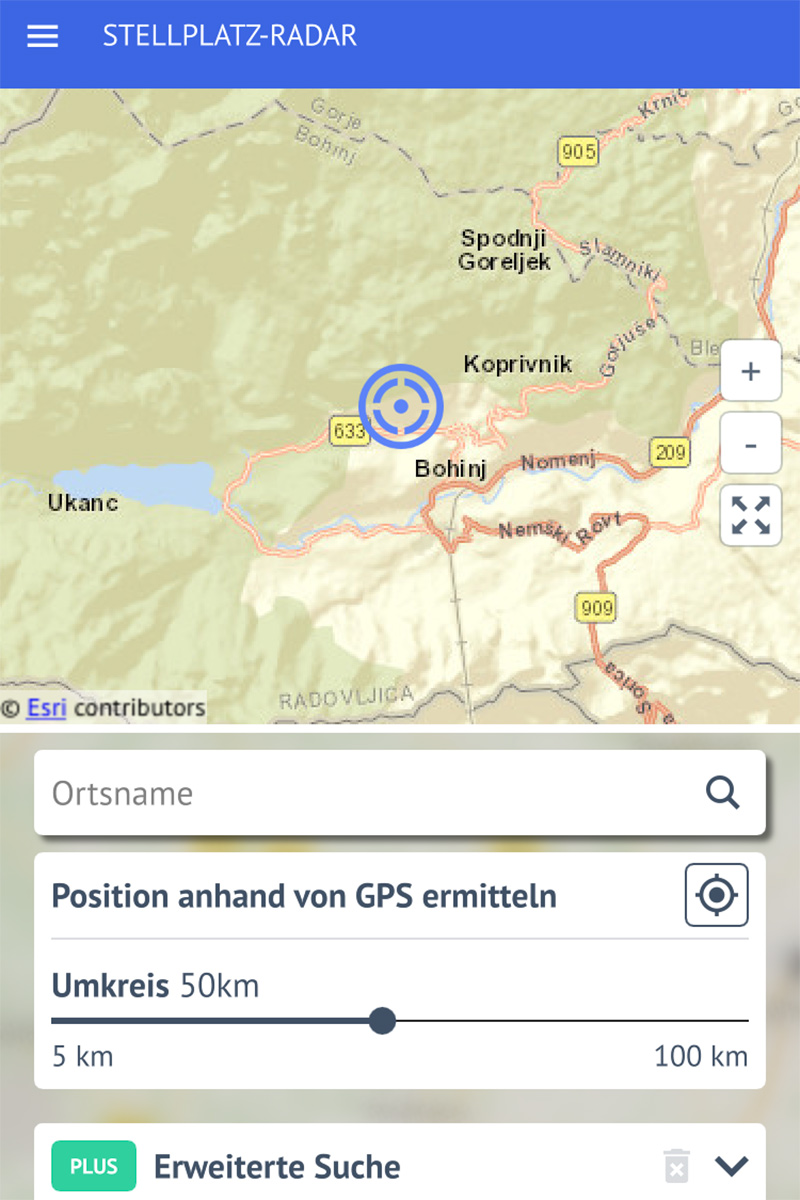Screen dimensions: 800x1200
Task: Expand the Erweiterte Suche section
Action: pos(732,1166)
